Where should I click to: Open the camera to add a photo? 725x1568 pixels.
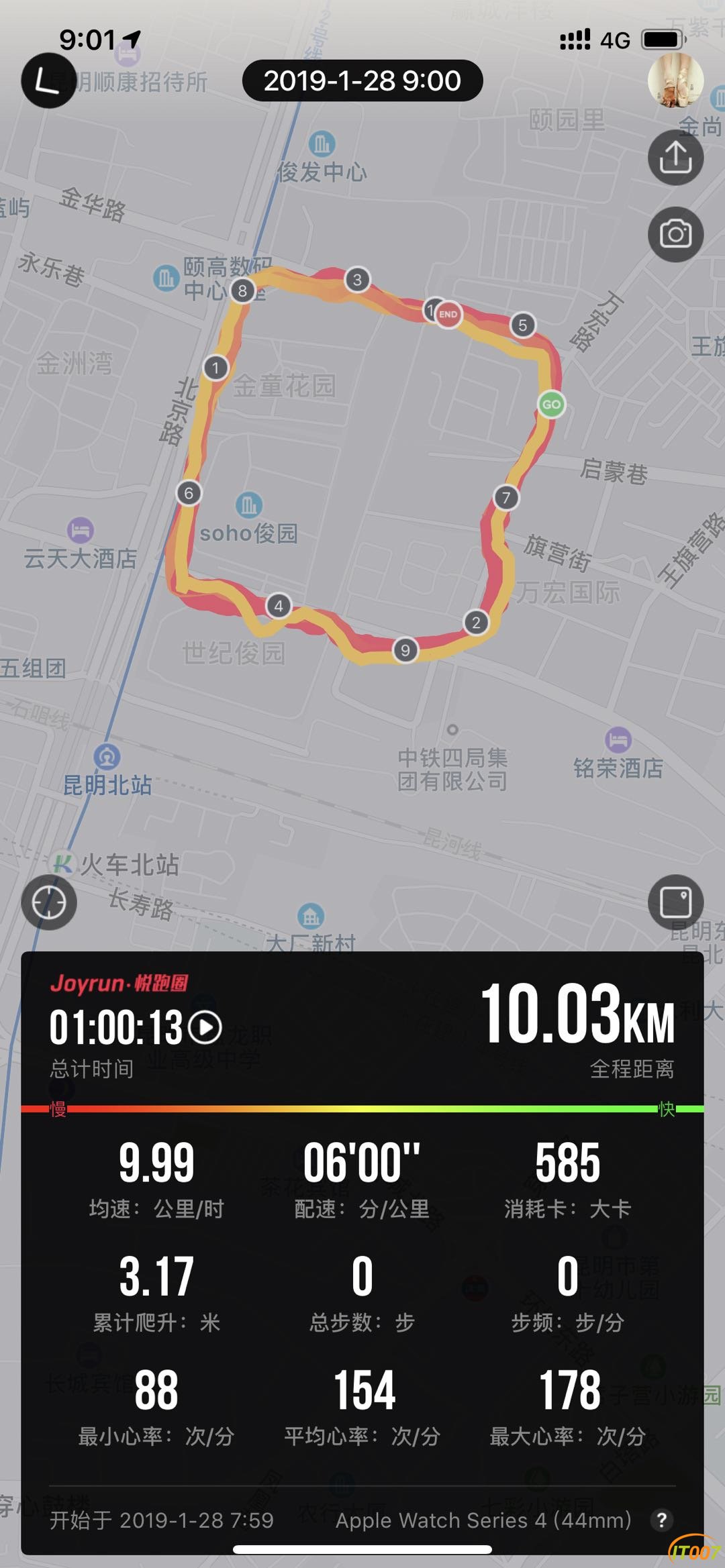(675, 234)
